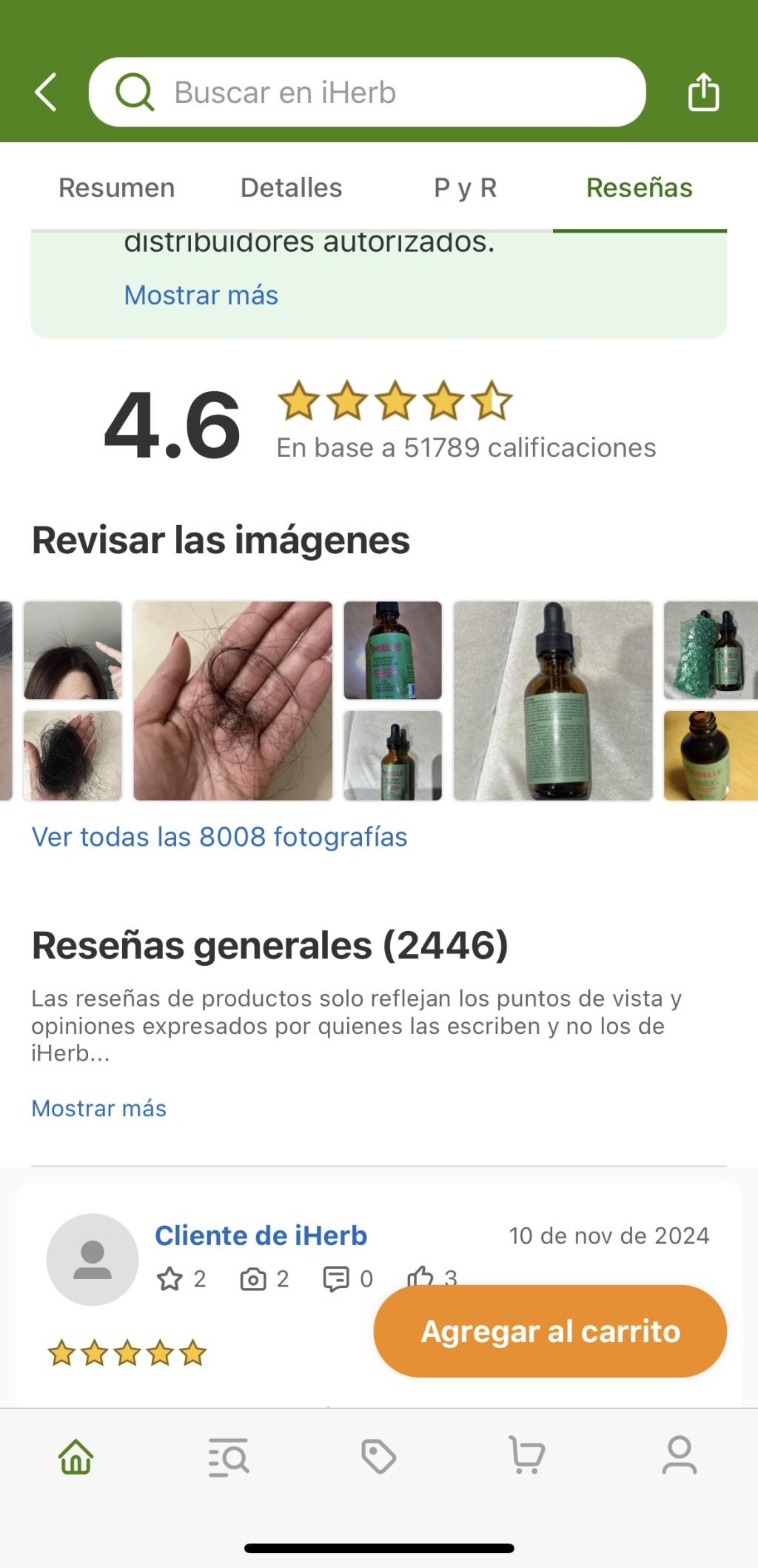Screen dimensions: 758x1568
Task: Open the account profile tab
Action: point(680,1456)
